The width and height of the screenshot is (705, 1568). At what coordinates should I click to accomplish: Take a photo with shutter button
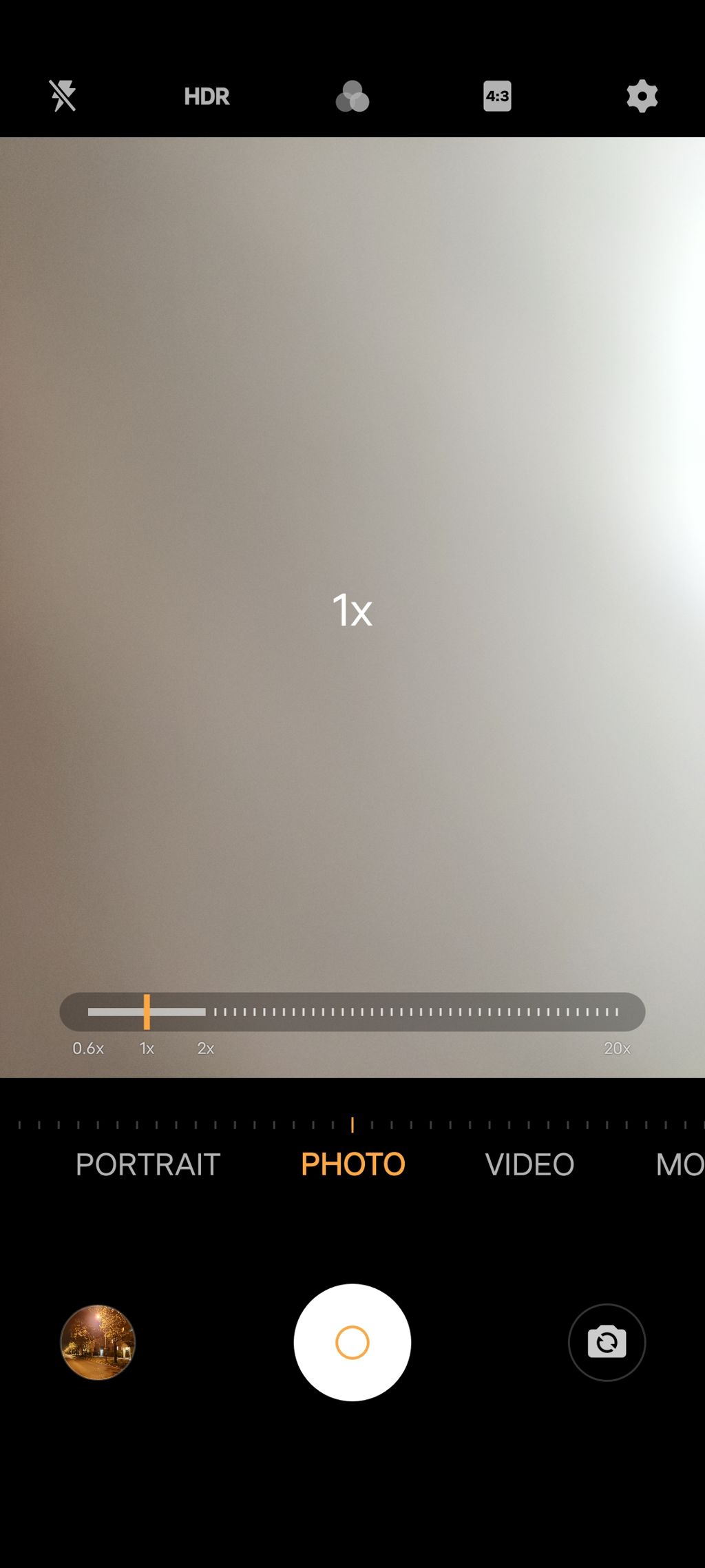[x=352, y=1342]
